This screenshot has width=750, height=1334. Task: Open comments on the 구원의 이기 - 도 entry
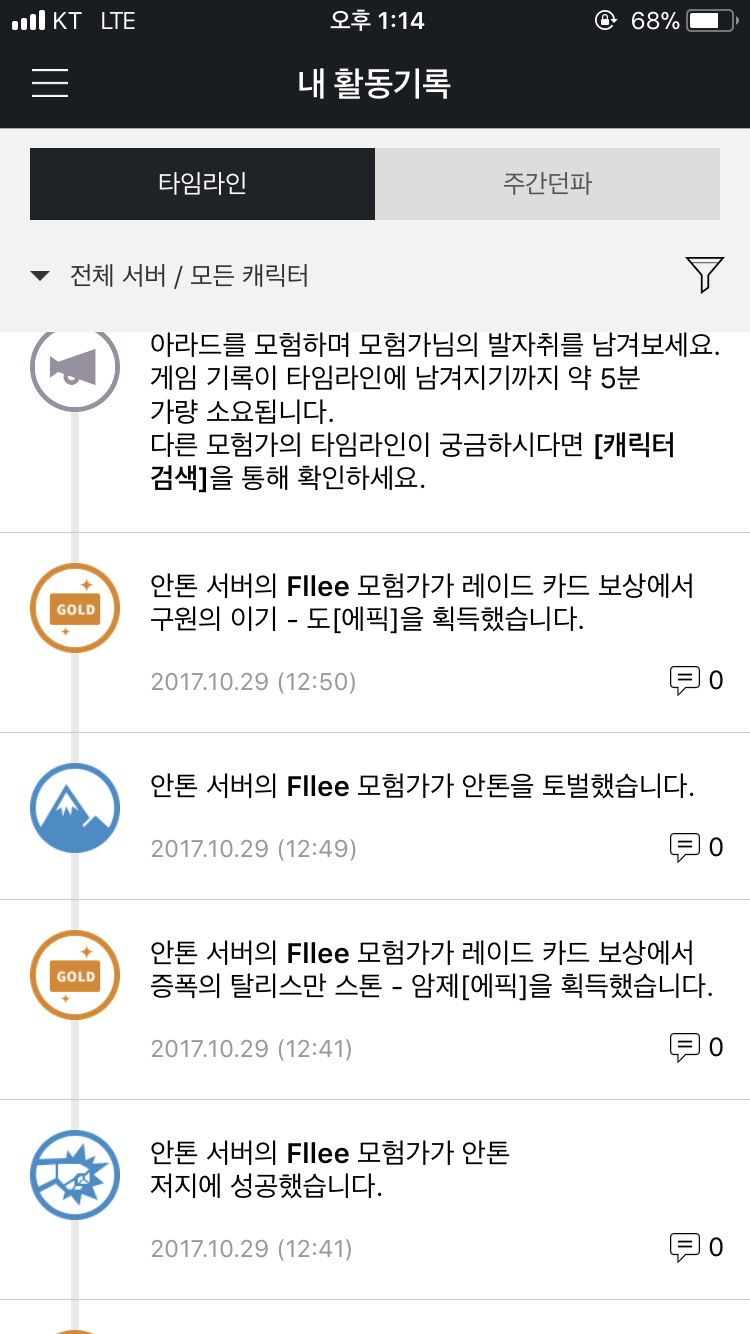tap(696, 681)
